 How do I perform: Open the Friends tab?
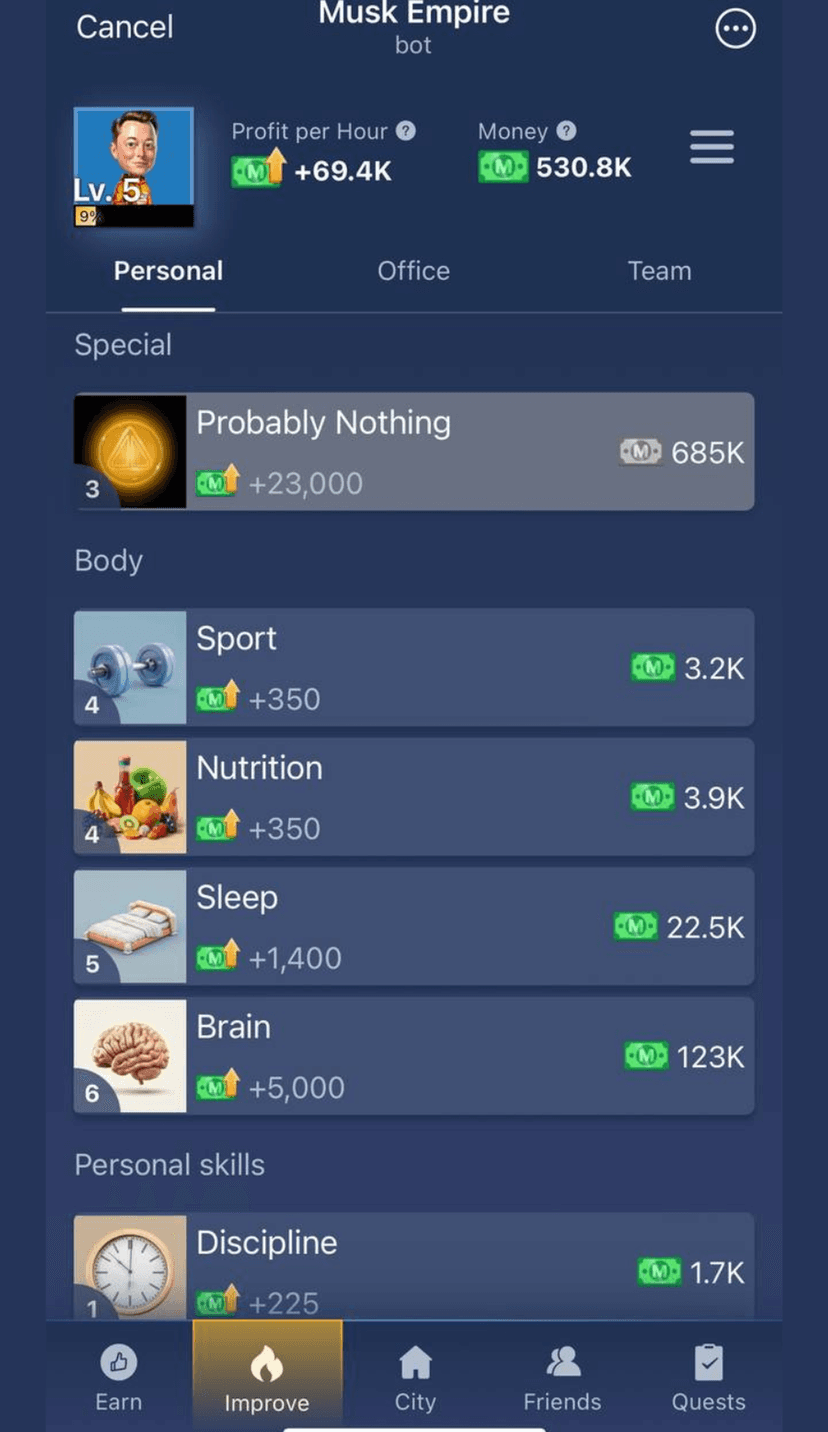562,1376
